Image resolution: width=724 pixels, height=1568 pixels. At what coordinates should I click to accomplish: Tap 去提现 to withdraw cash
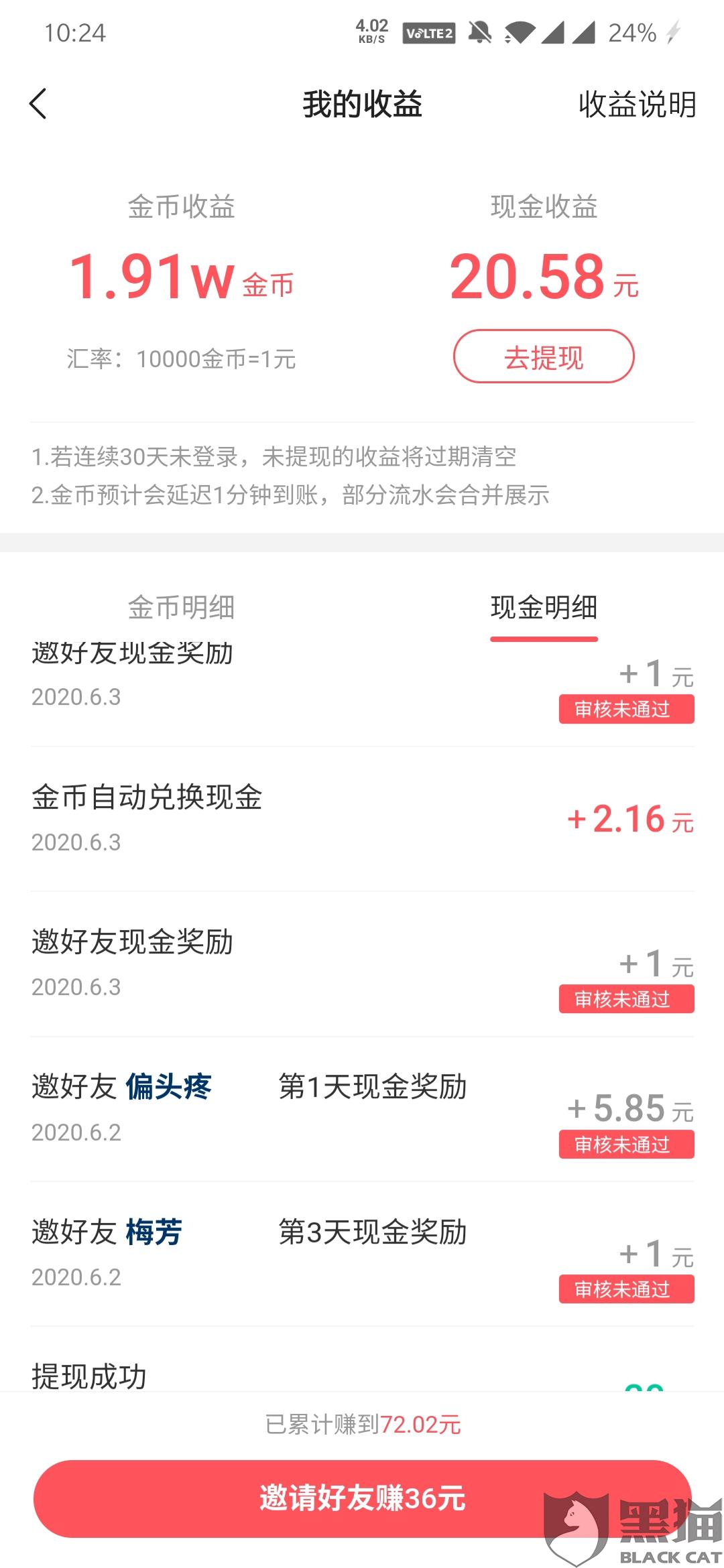544,356
